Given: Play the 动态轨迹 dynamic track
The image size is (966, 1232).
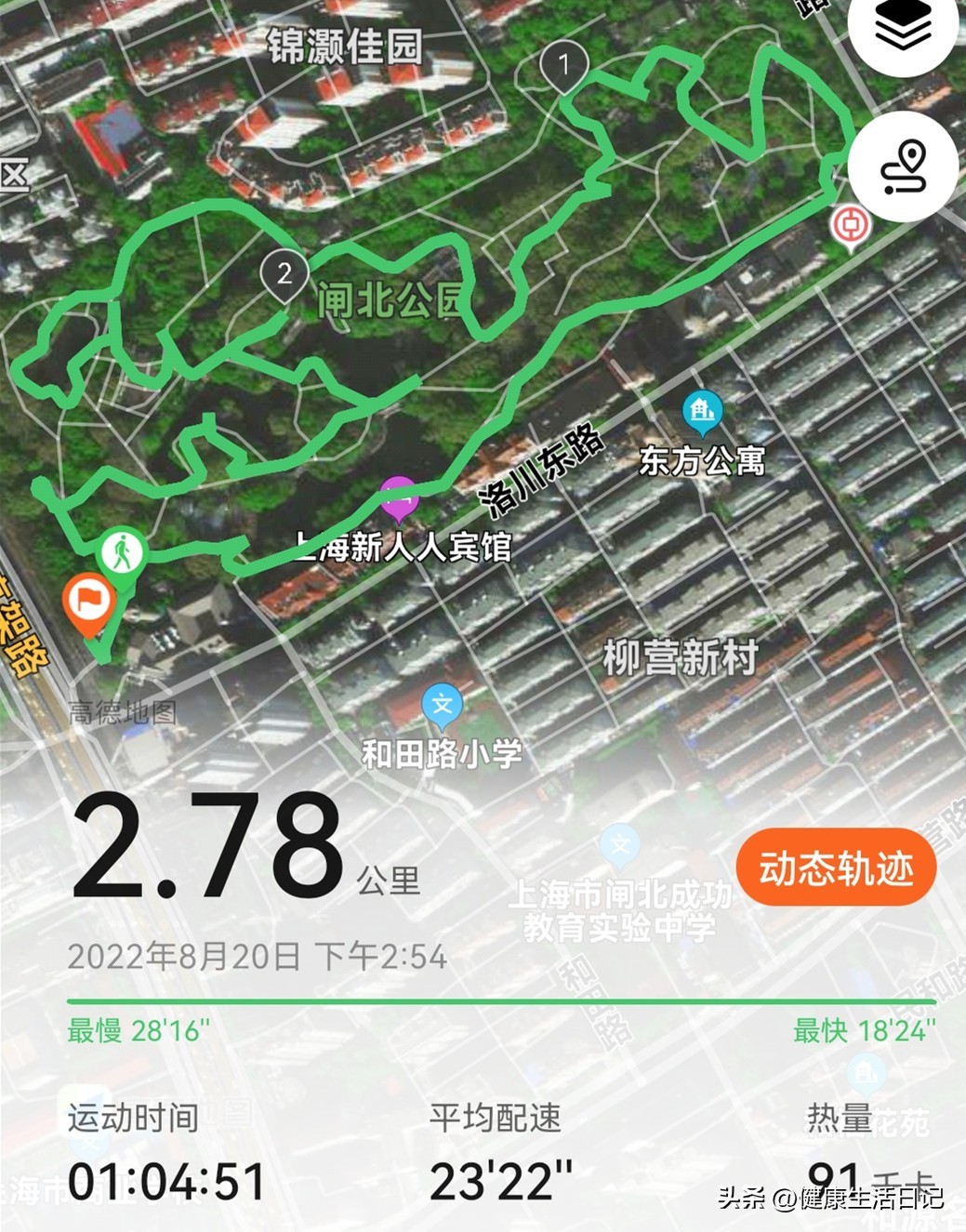Looking at the screenshot, I should pyautogui.click(x=836, y=868).
